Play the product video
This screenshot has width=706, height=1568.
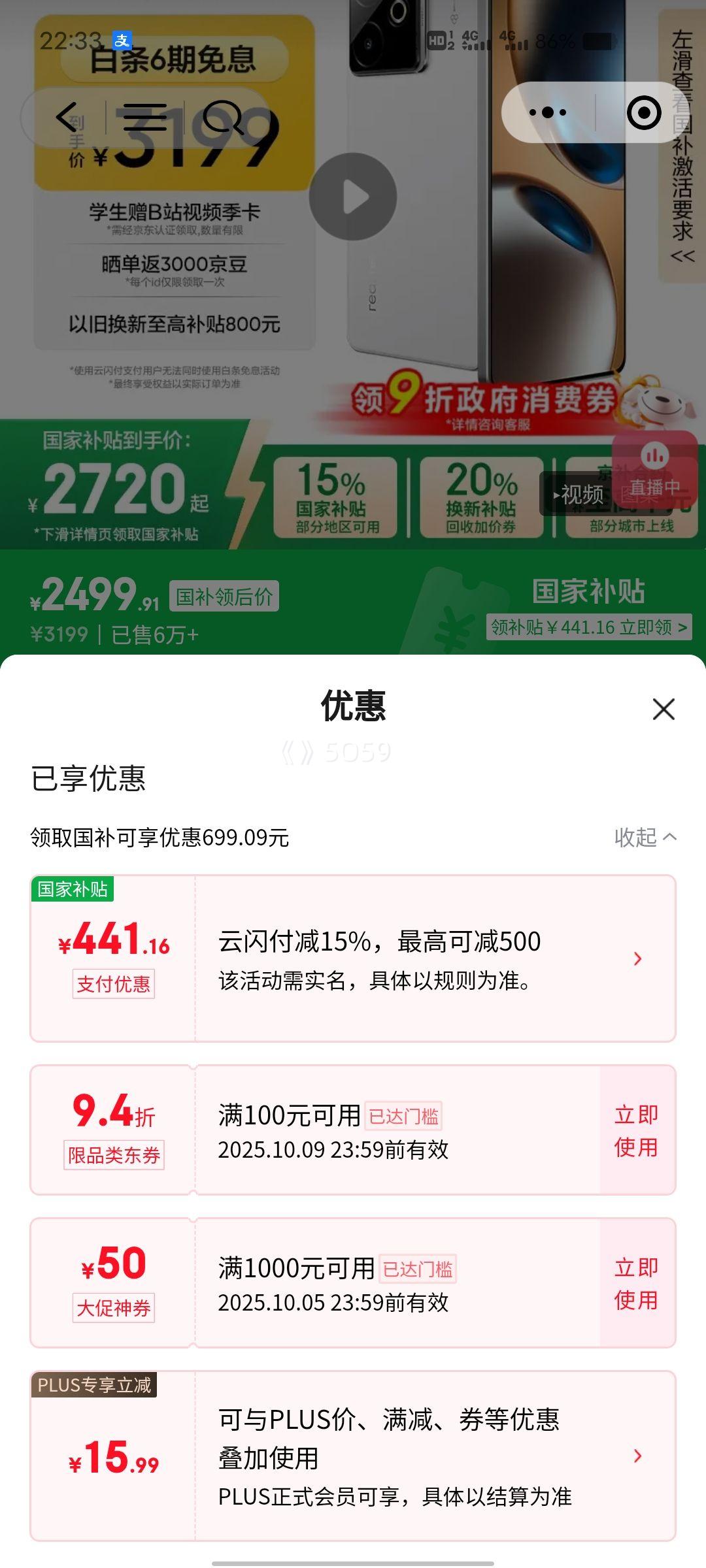pos(353,197)
